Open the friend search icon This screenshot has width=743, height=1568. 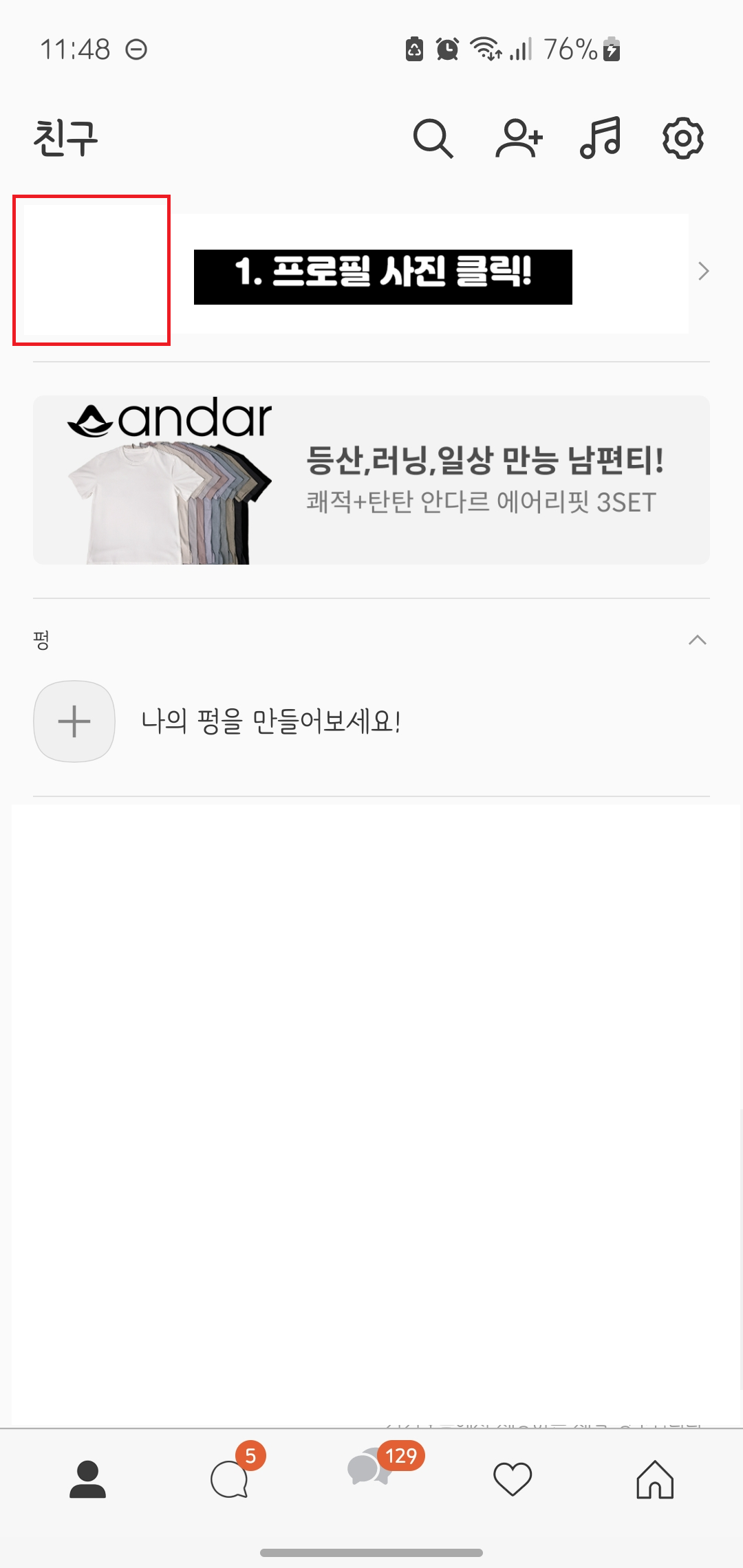click(433, 137)
